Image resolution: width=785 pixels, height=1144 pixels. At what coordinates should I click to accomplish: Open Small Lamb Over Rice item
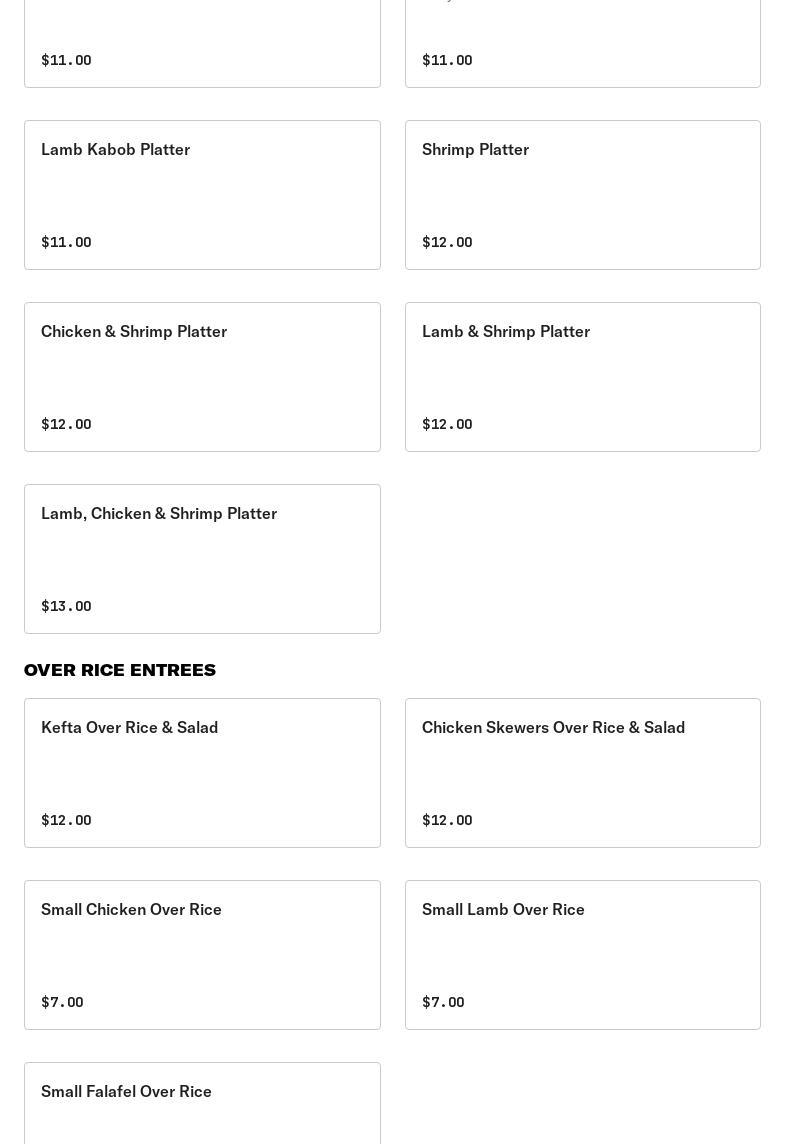point(582,955)
